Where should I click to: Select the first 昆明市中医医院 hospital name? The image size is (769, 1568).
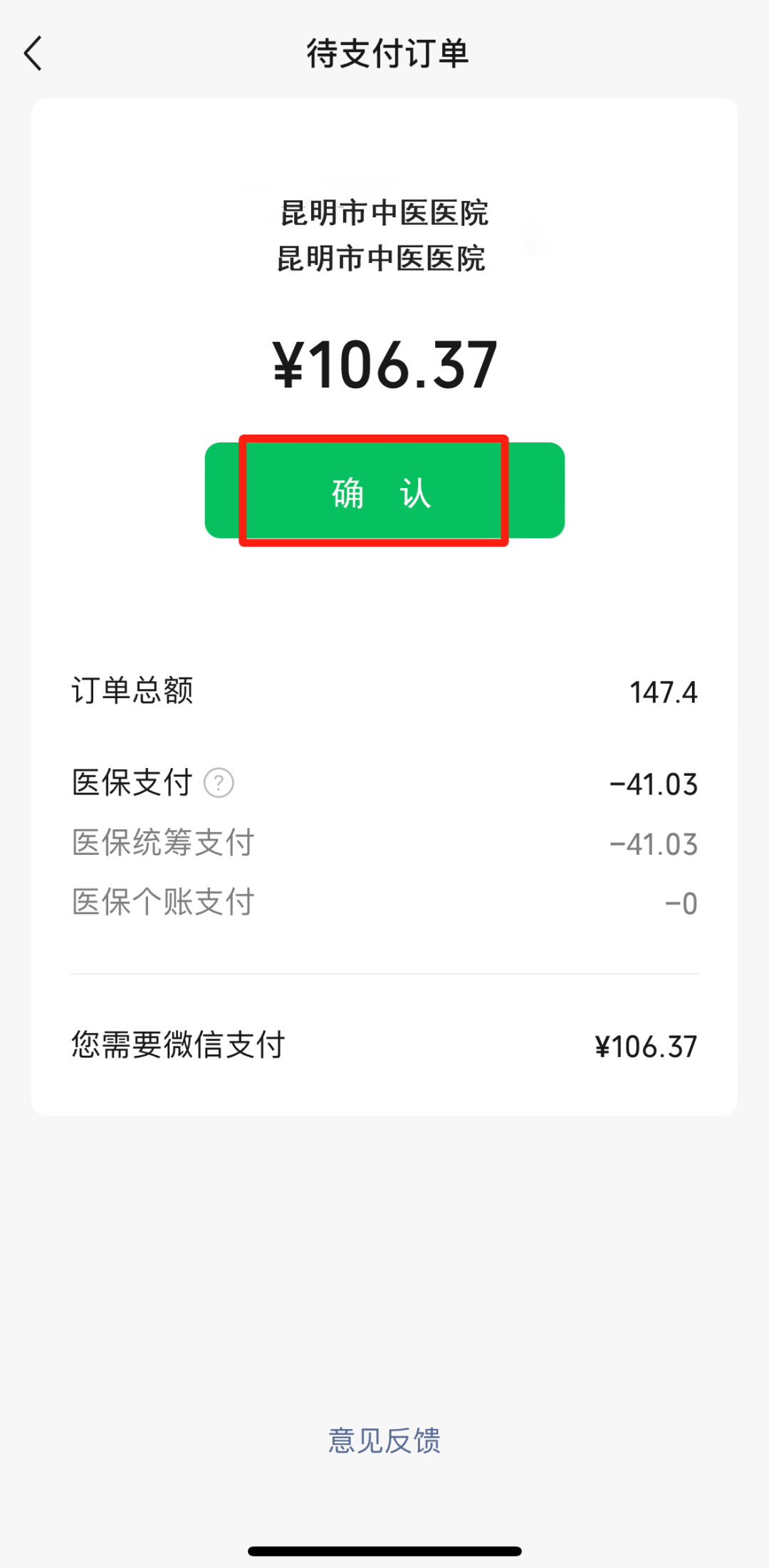(x=383, y=212)
